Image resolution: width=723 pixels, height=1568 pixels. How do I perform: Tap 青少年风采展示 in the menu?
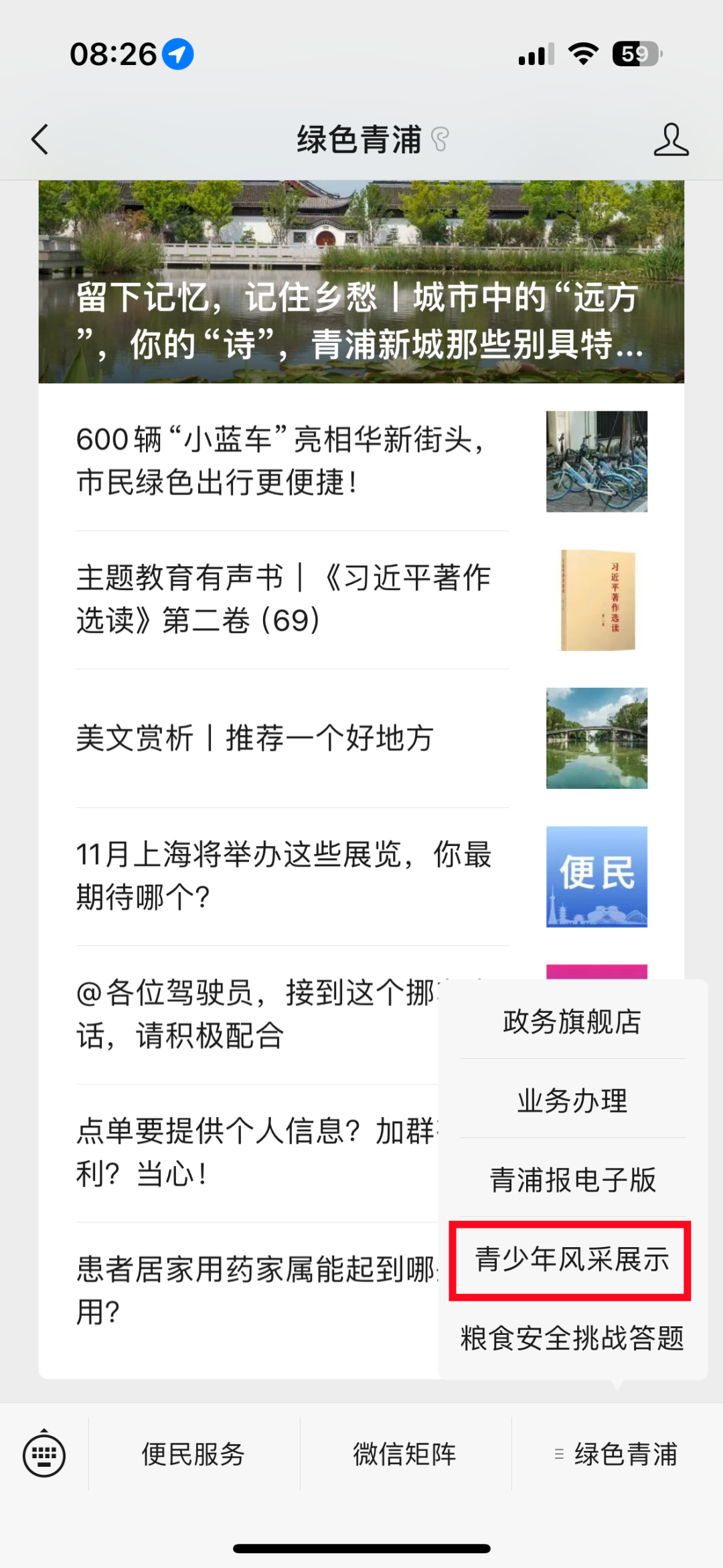[572, 1260]
